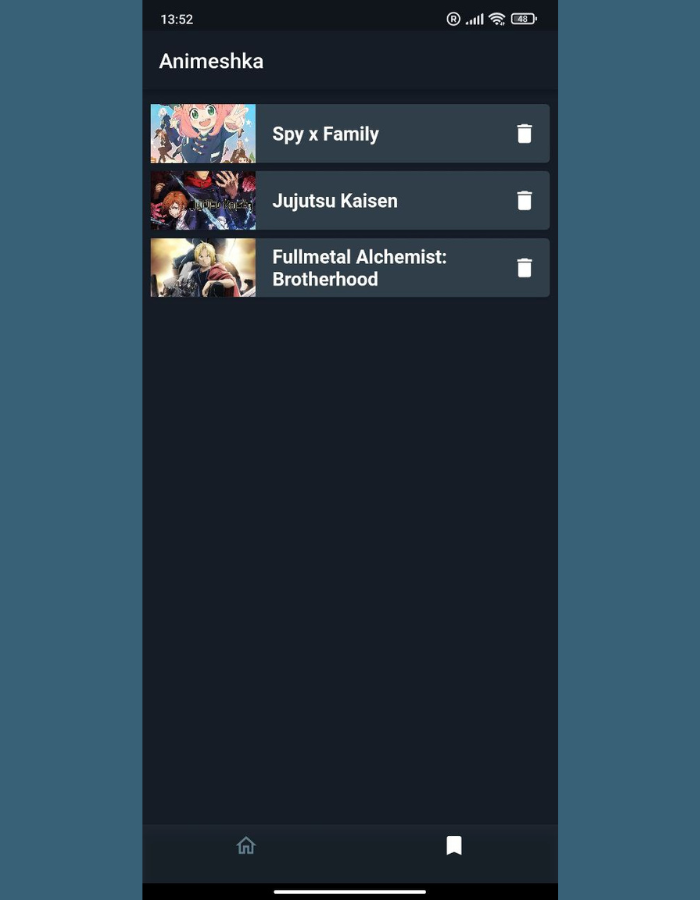The image size is (700, 900).
Task: Delete Fullmetal Alchemist: Brotherhood entry
Action: [524, 268]
